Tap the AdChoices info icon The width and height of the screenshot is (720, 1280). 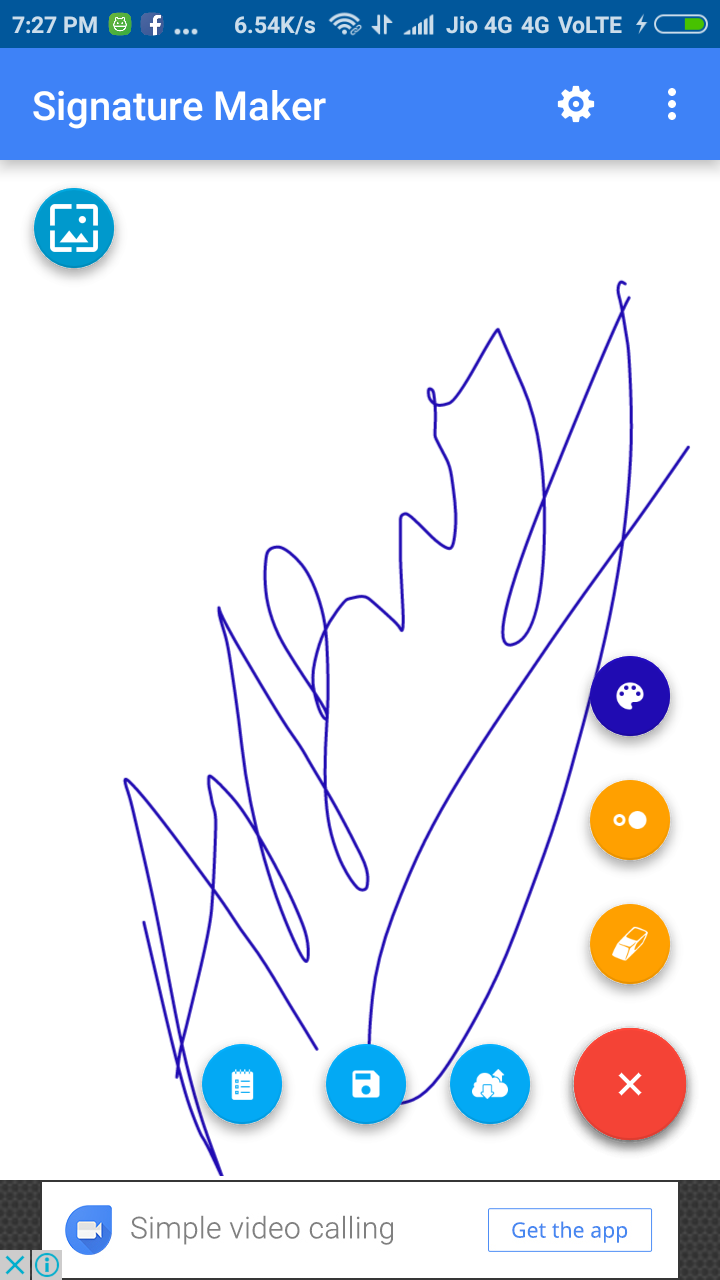(46, 1266)
